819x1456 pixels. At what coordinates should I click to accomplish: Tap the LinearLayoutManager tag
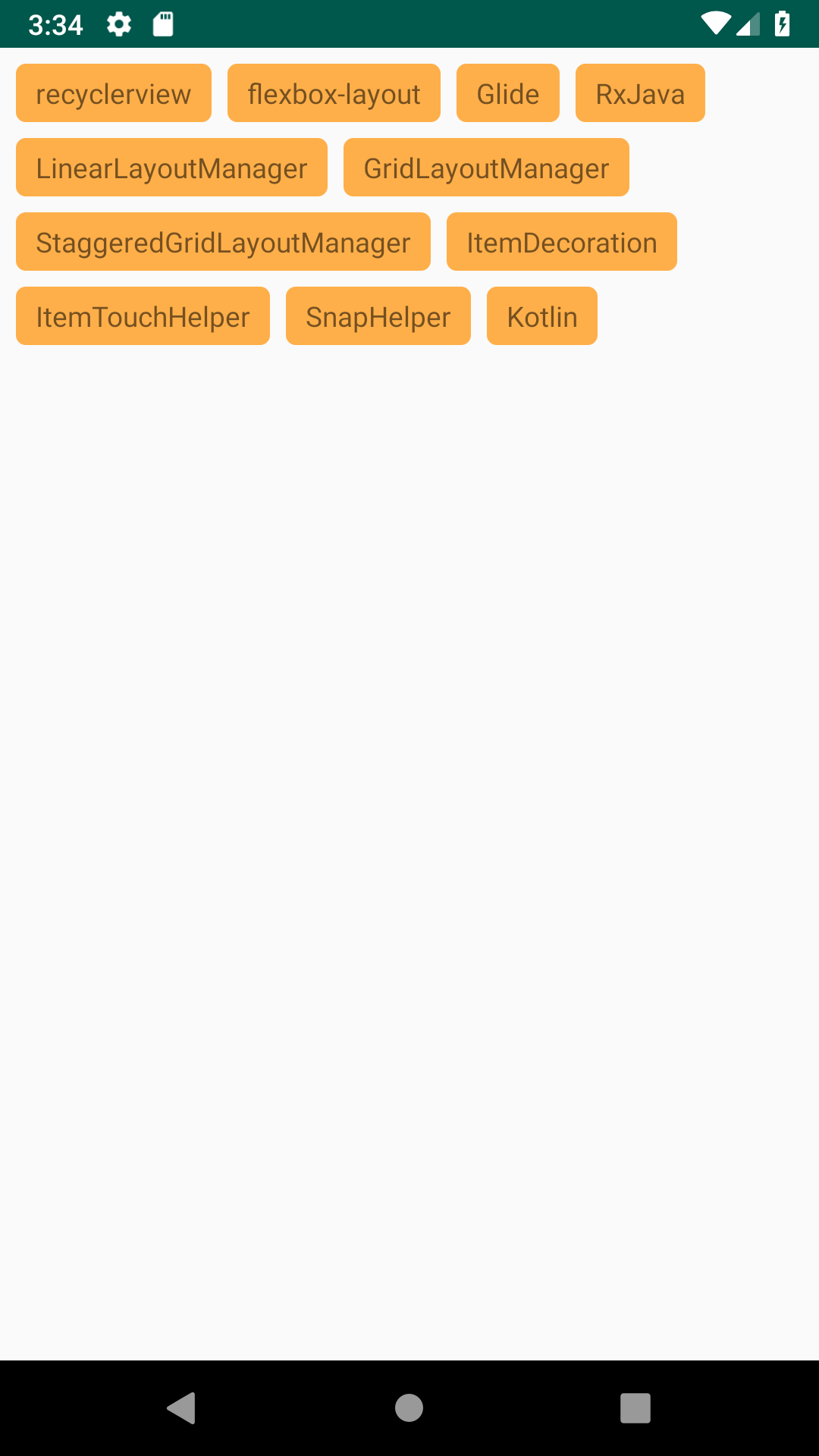coord(171,167)
